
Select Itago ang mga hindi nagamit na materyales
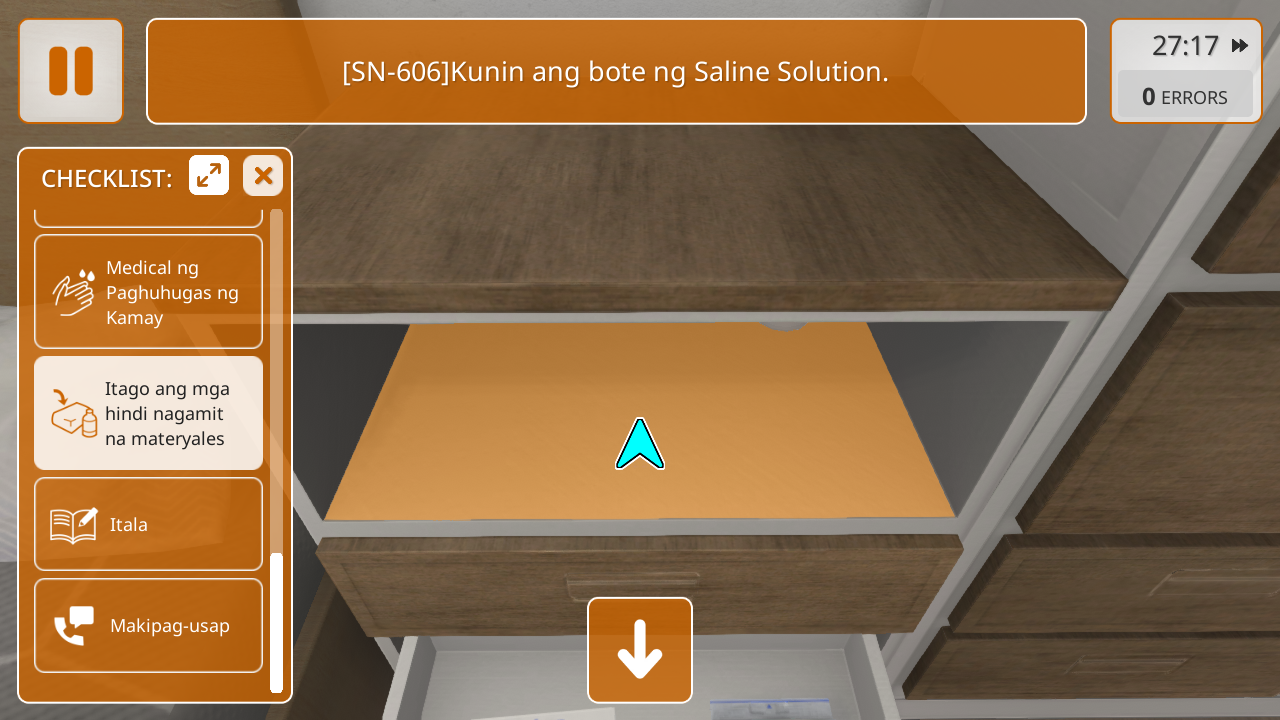[149, 413]
